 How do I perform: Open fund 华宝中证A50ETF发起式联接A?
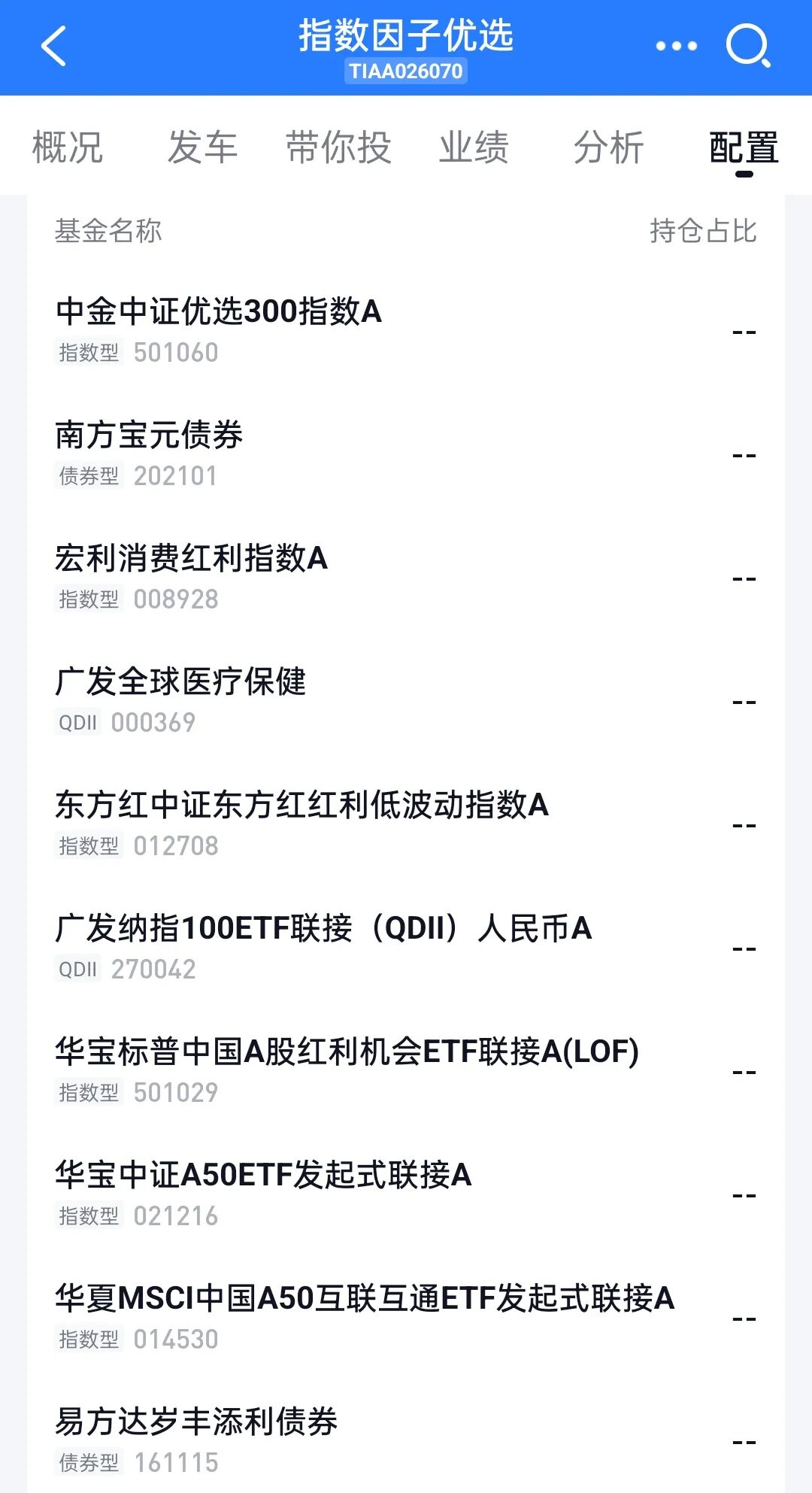(263, 1175)
